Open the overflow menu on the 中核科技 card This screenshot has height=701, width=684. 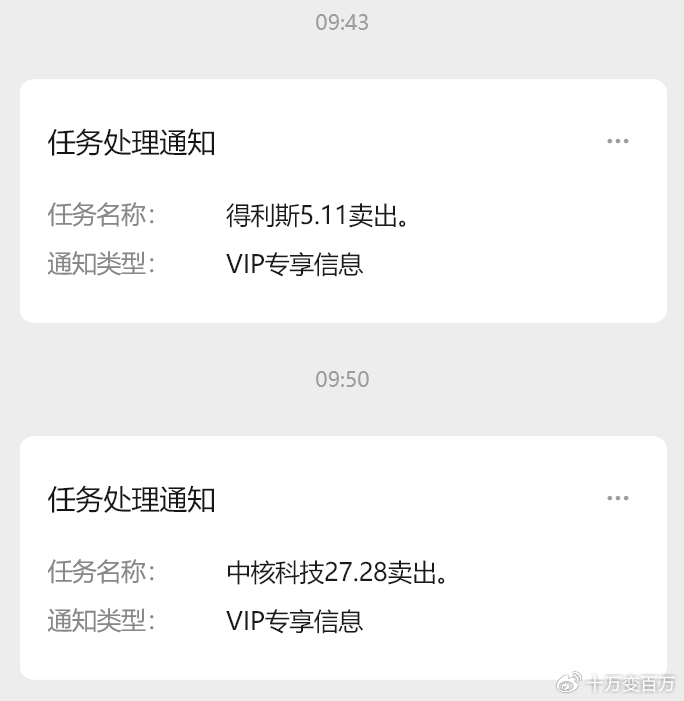click(618, 498)
